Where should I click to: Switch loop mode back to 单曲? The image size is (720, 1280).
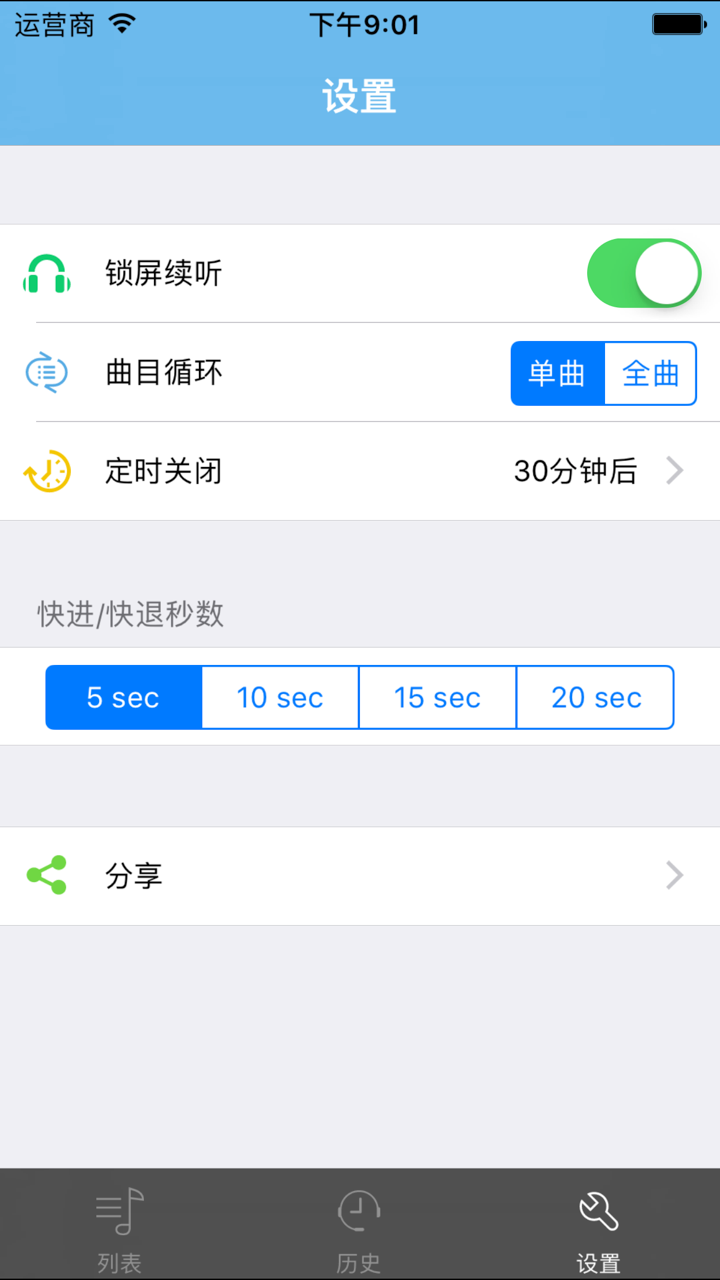click(557, 373)
